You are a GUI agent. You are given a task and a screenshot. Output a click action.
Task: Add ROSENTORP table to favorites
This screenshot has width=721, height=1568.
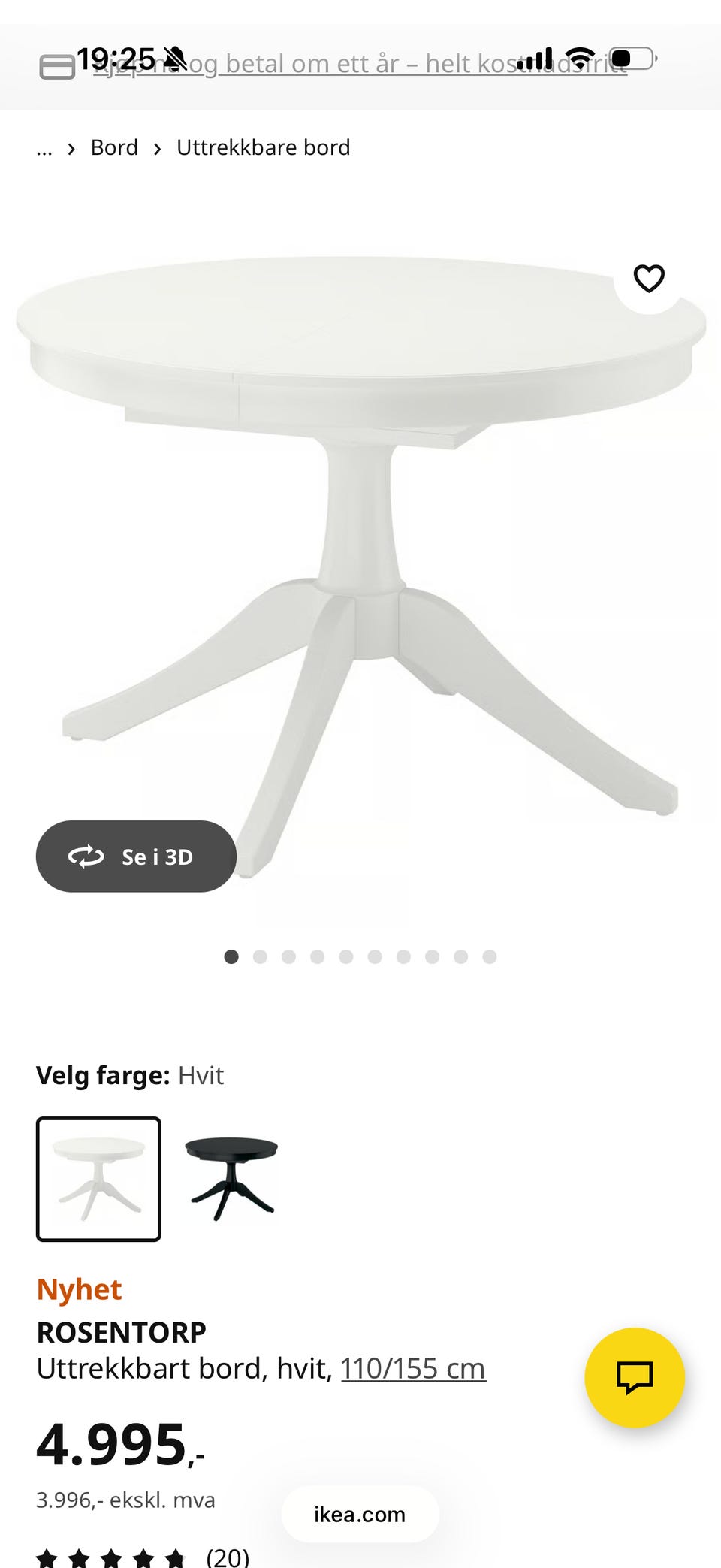click(649, 279)
